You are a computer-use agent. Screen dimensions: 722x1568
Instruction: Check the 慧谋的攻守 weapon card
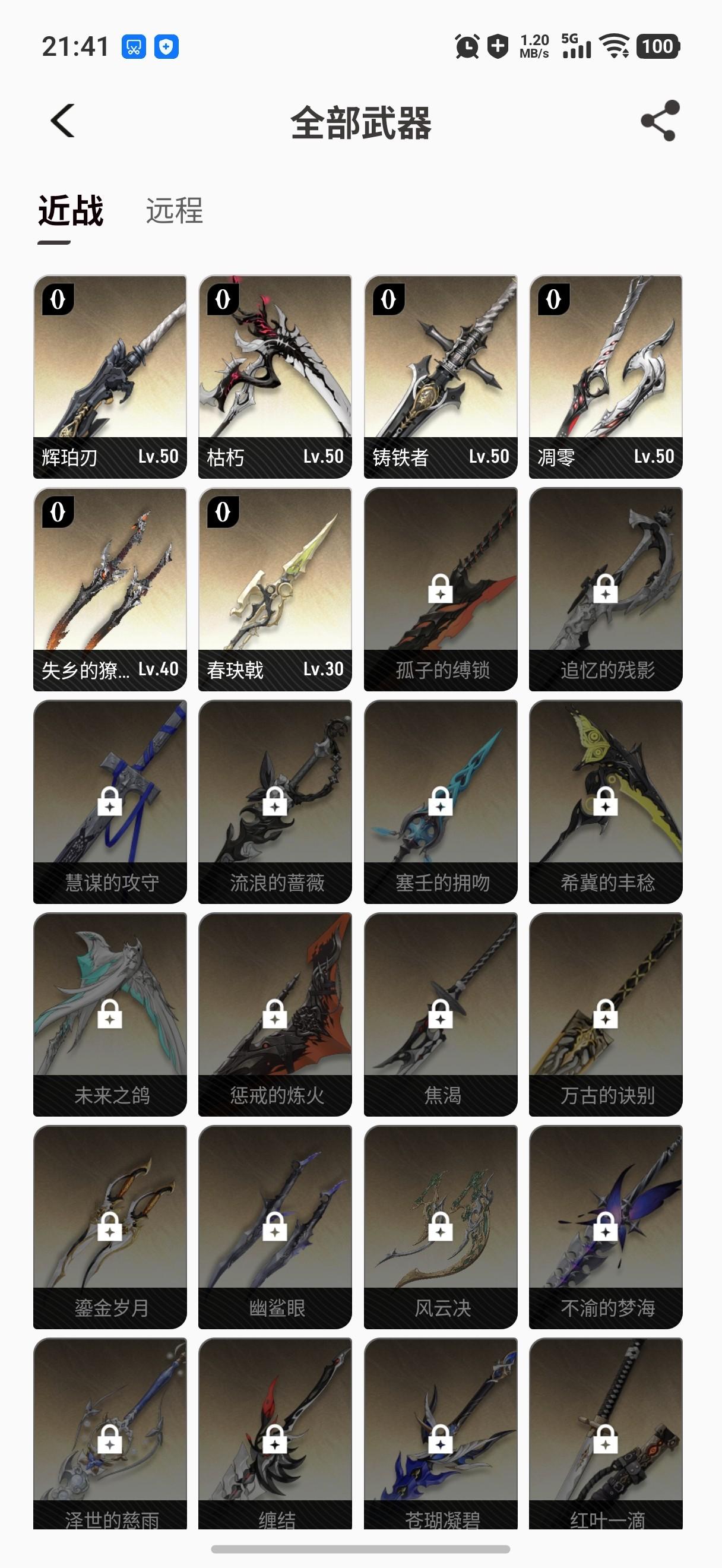110,801
